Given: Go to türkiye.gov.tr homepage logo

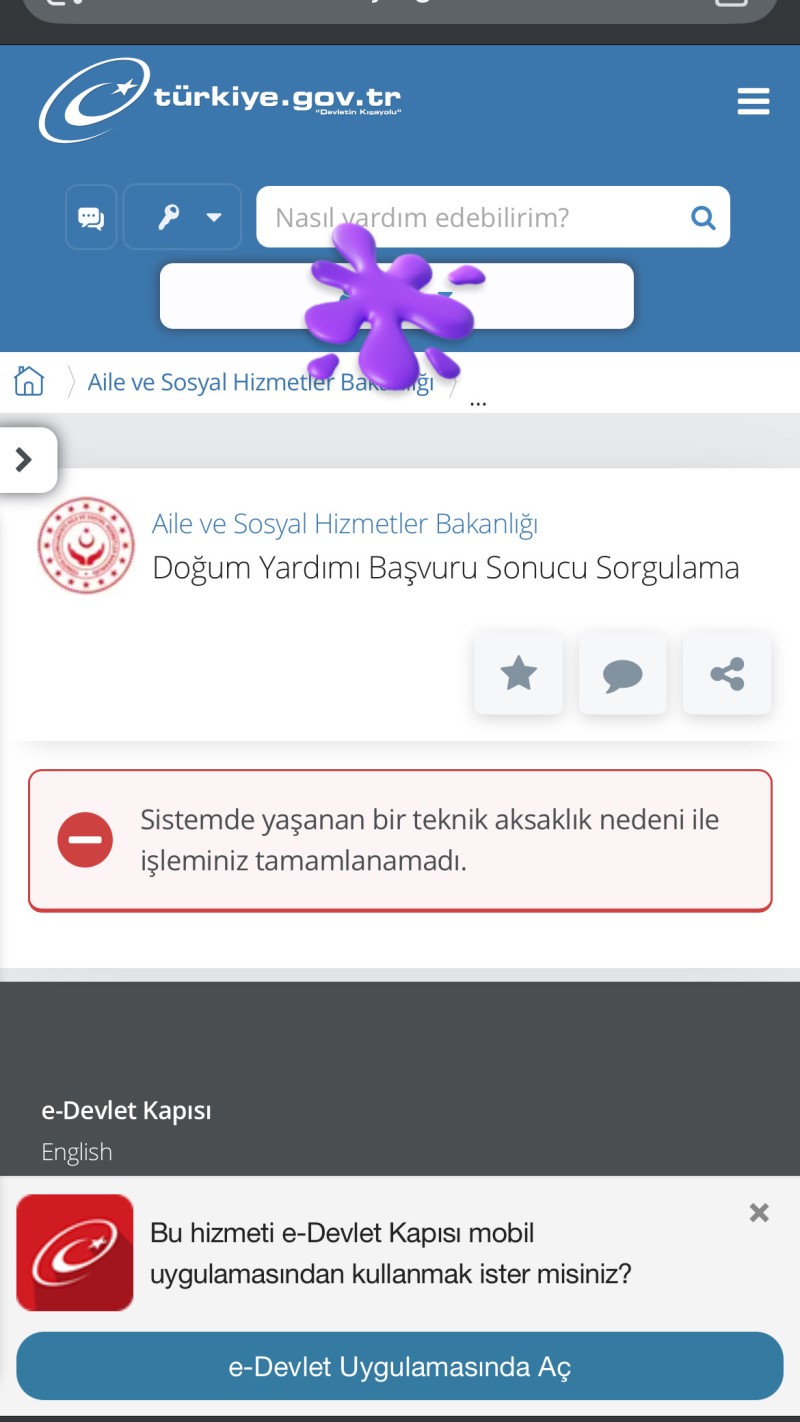Looking at the screenshot, I should coord(220,100).
